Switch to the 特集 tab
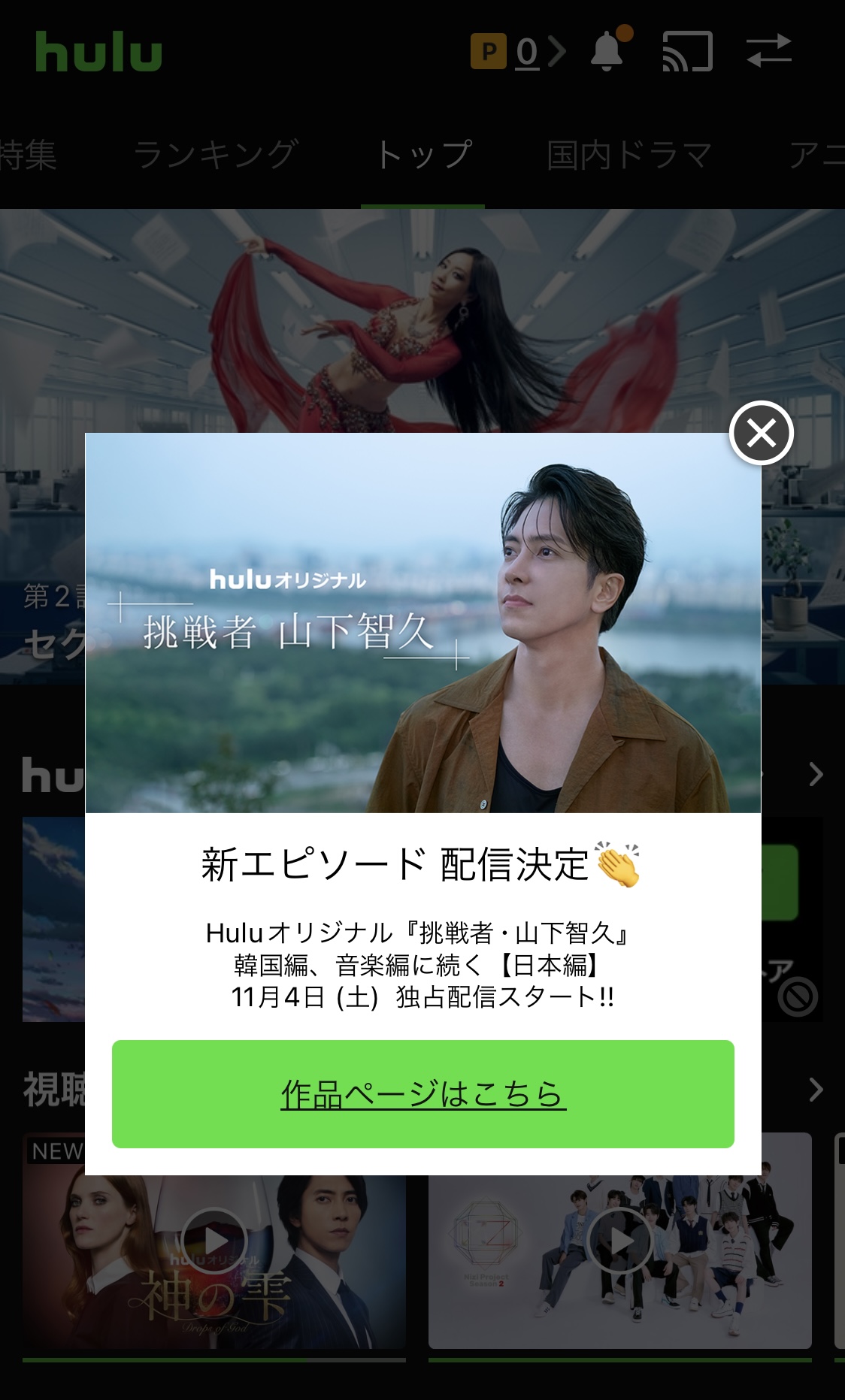 coord(29,155)
